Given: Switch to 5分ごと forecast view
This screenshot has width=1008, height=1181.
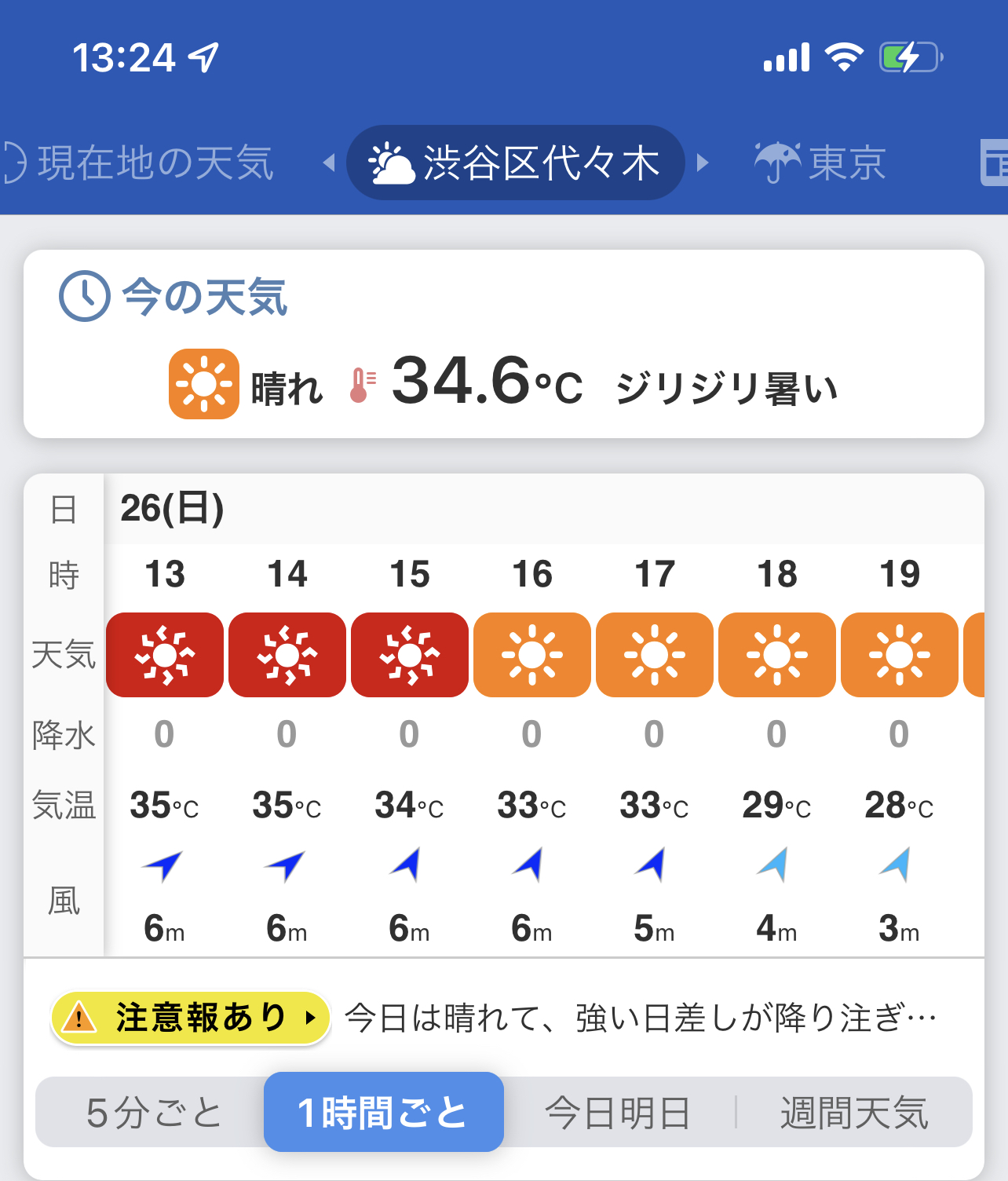Looking at the screenshot, I should coord(153,1113).
